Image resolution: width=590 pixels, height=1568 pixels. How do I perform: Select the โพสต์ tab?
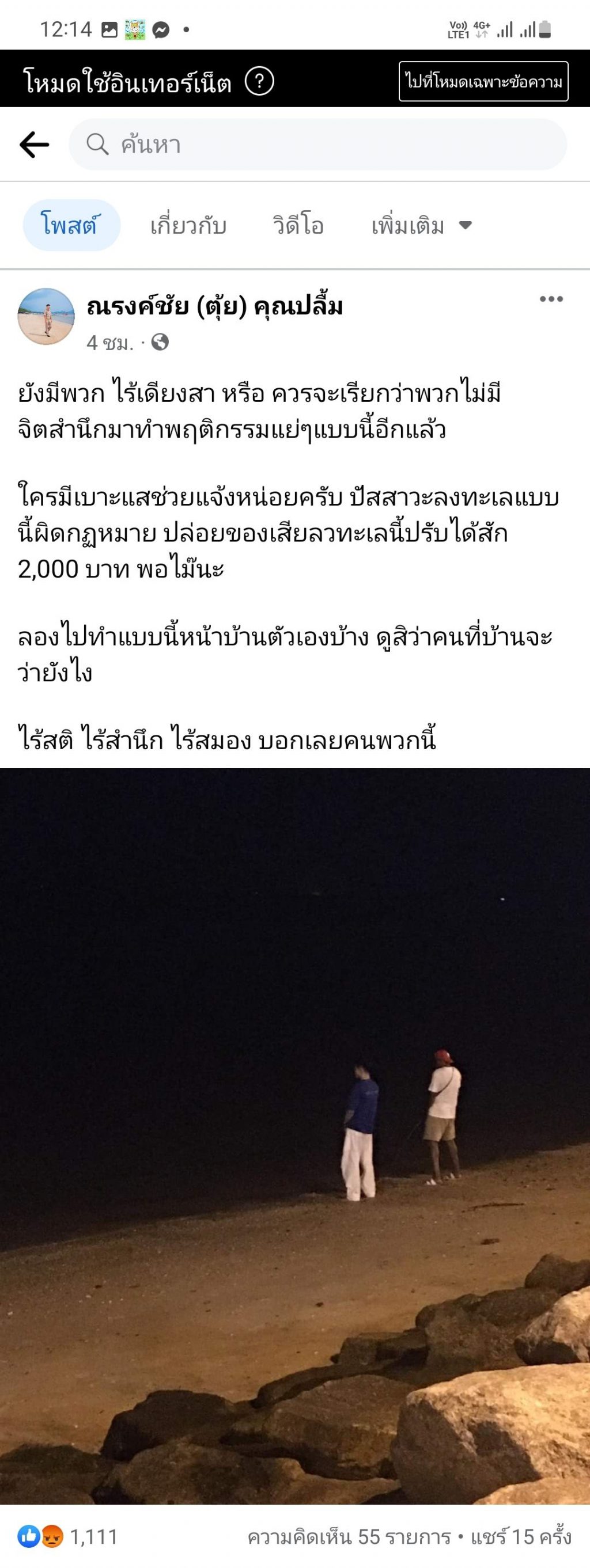(71, 226)
